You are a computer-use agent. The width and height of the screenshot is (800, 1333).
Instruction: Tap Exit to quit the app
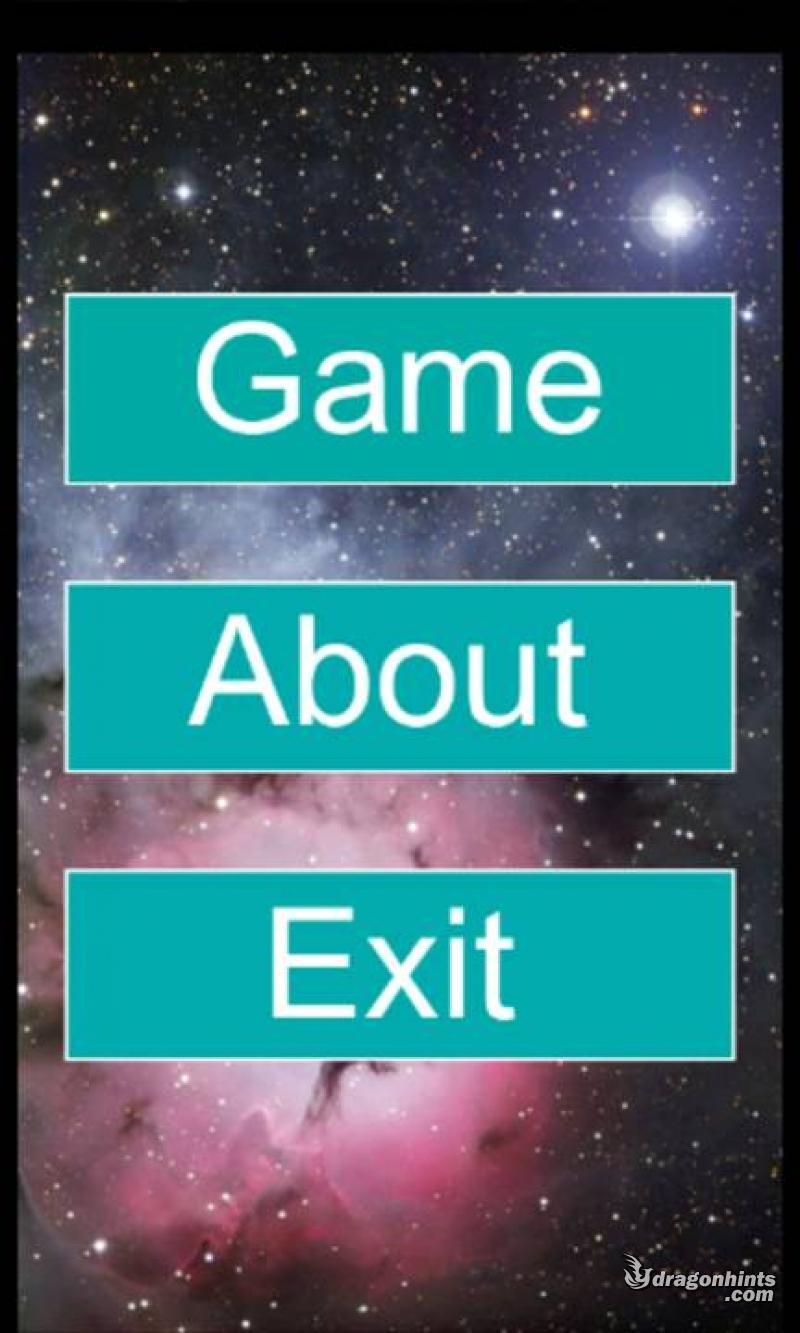400,965
